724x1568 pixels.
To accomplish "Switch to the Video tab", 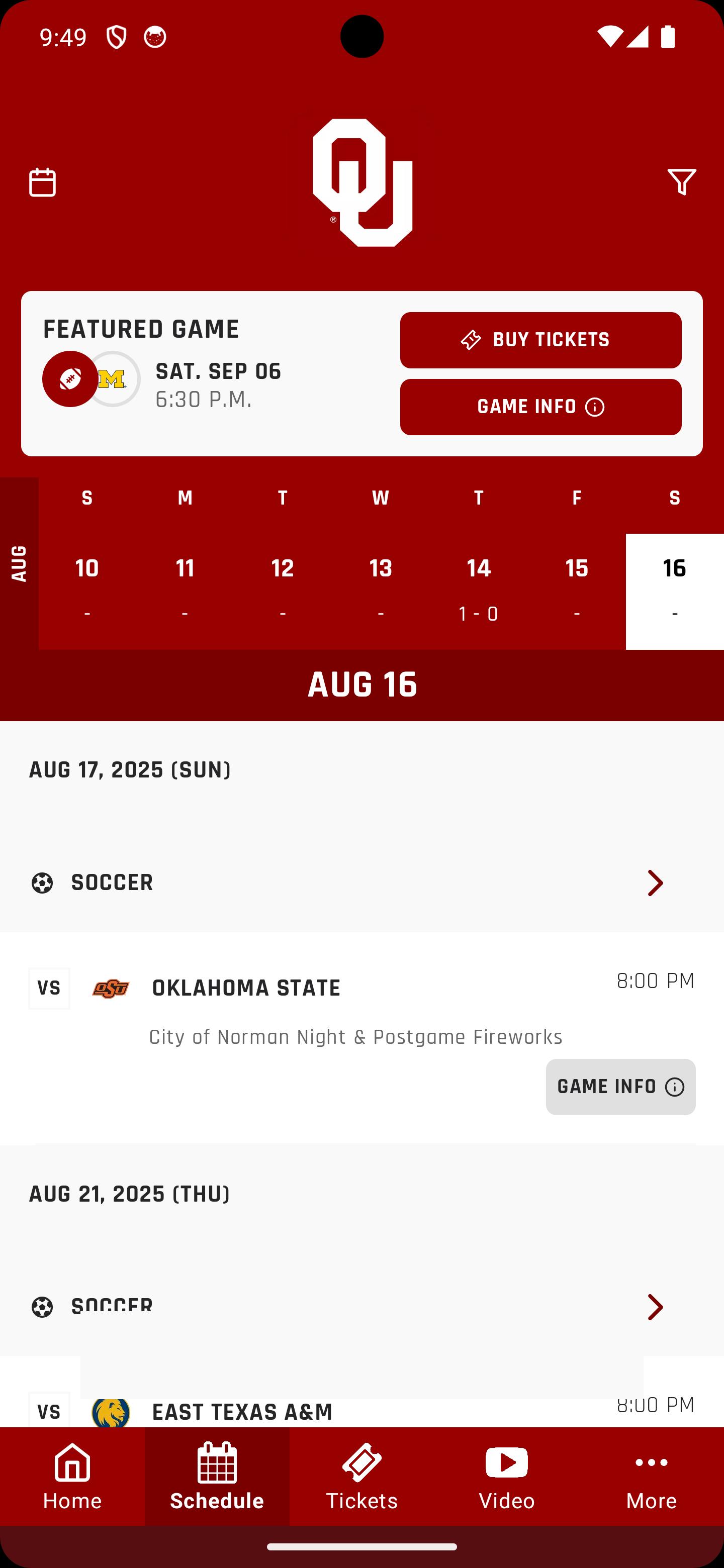I will (x=507, y=1476).
